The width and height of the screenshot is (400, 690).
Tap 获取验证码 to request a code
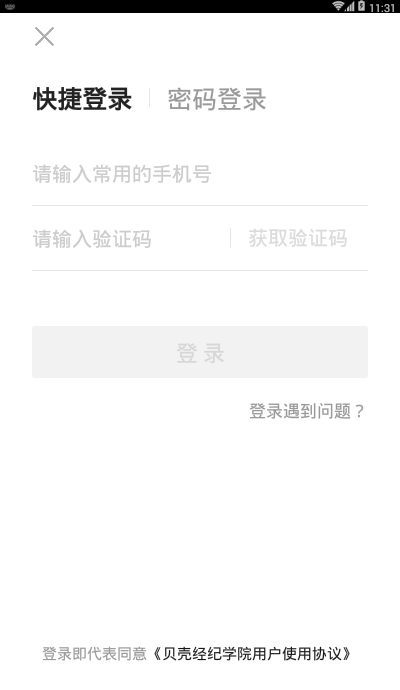click(x=298, y=239)
